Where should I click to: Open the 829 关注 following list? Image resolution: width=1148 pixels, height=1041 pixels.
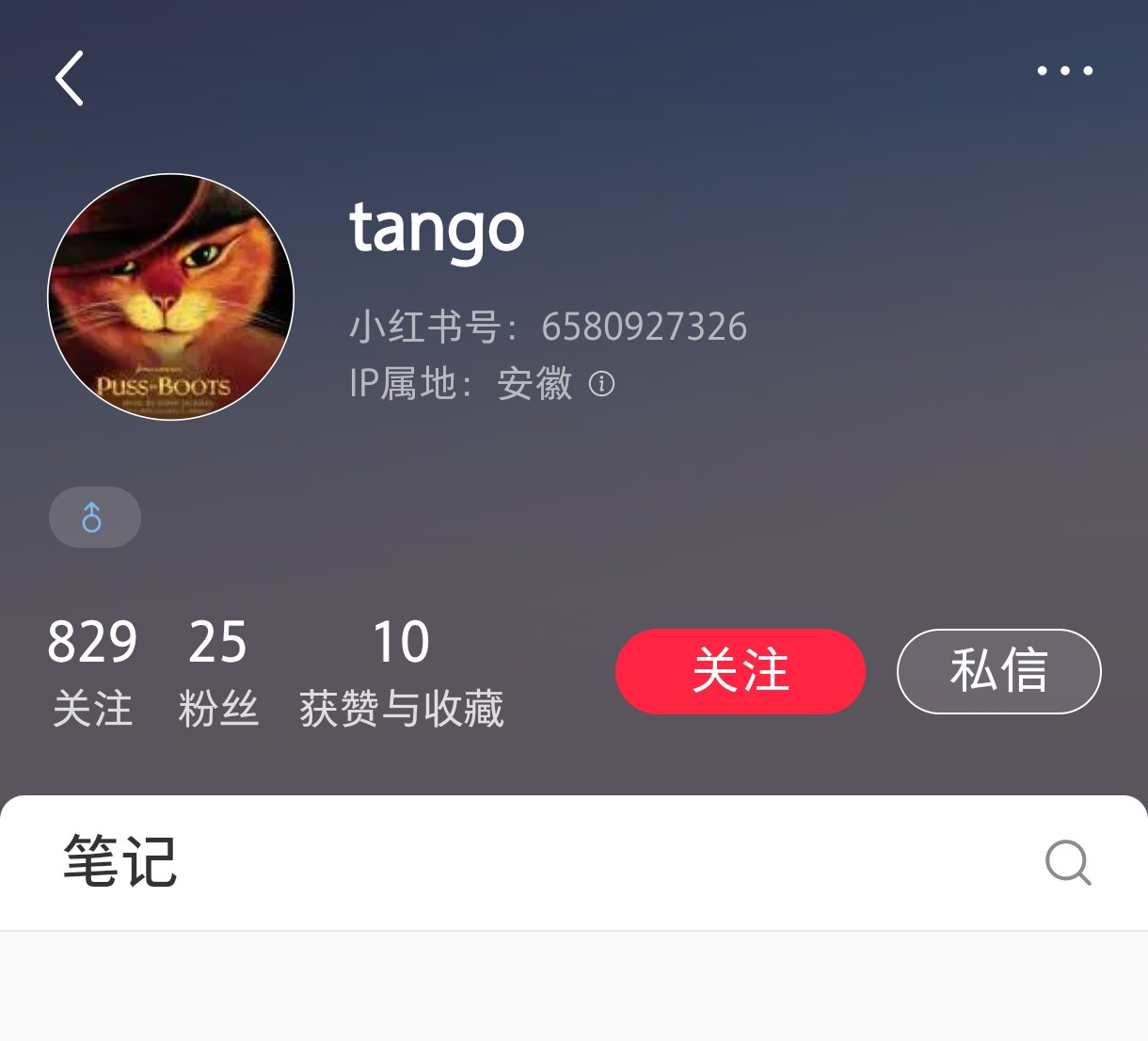92,672
